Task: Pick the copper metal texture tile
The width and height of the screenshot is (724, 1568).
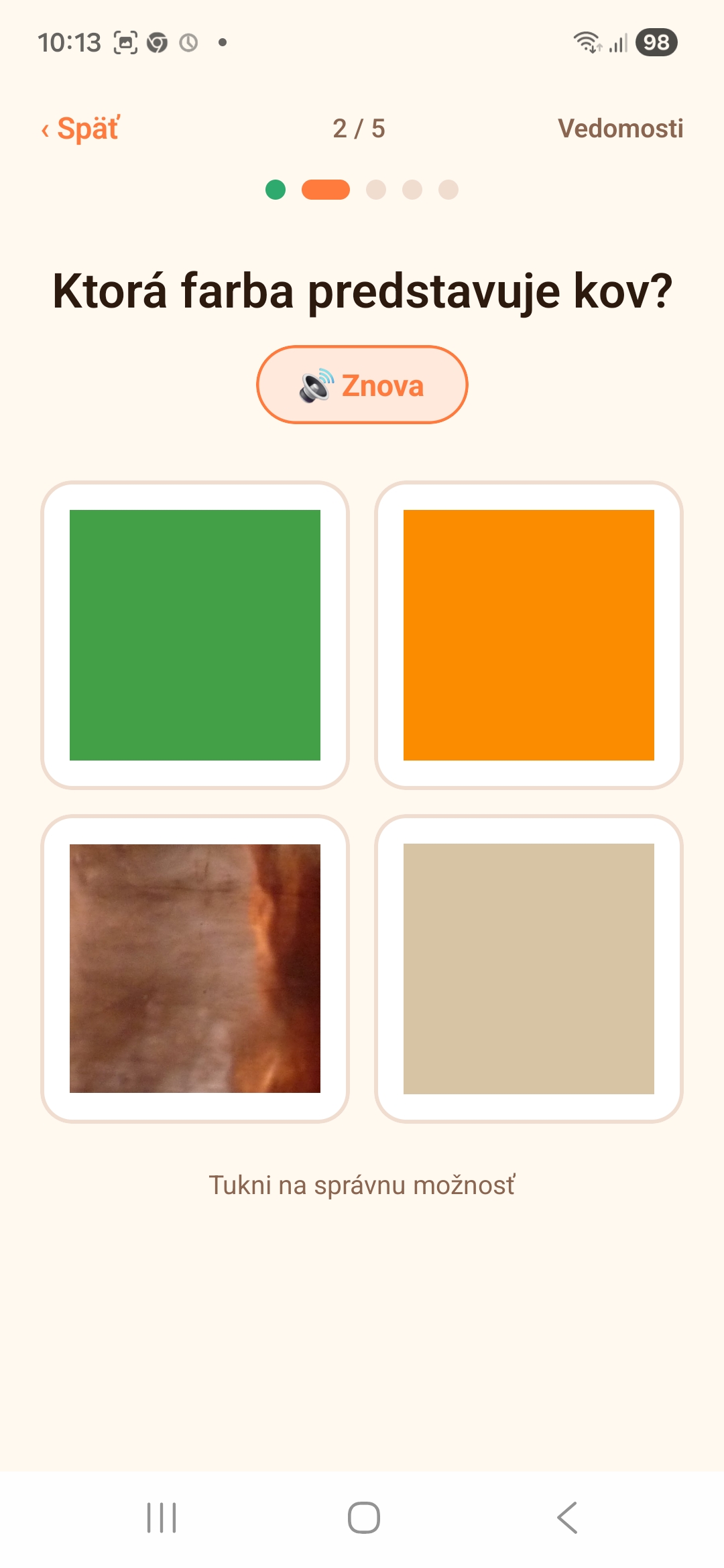Action: click(195, 969)
